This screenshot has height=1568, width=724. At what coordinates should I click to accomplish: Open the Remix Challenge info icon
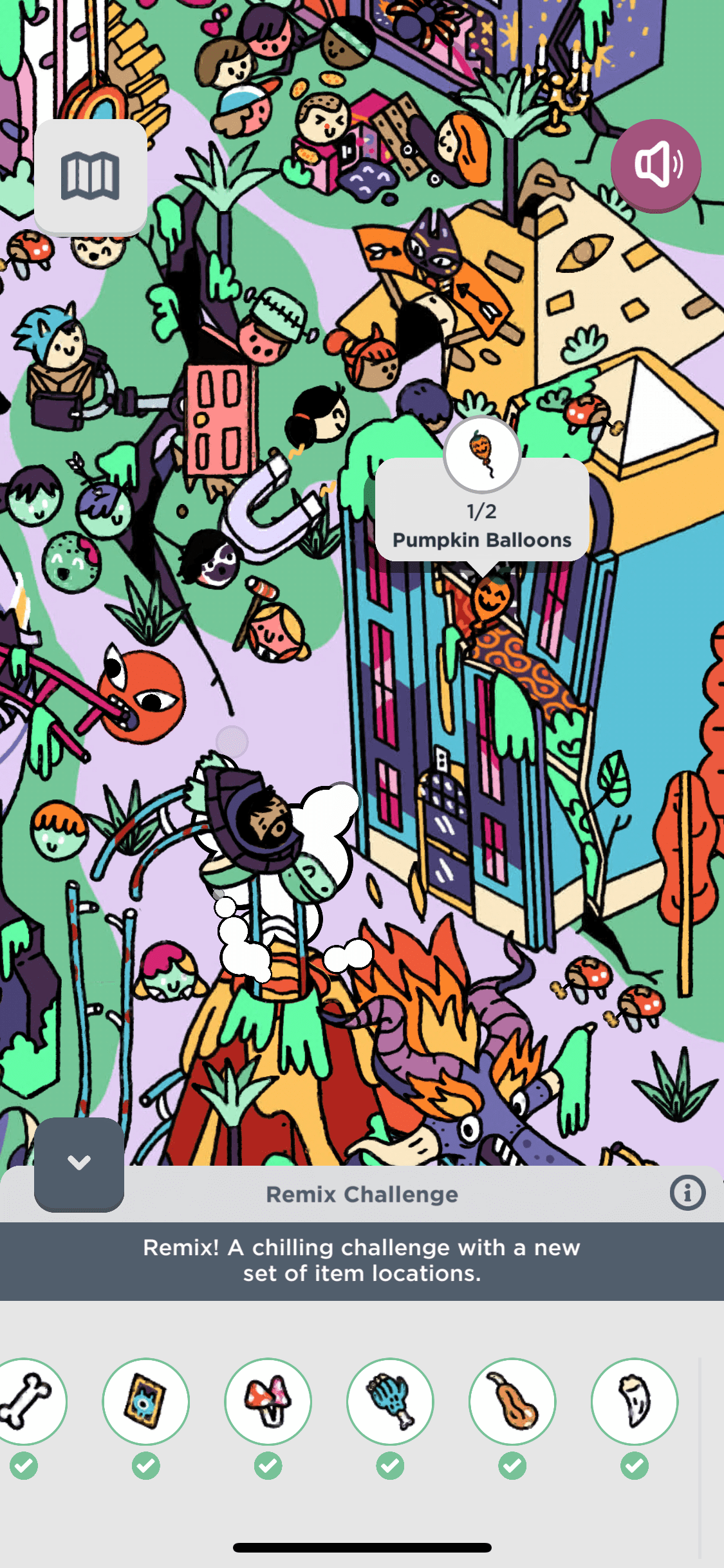point(687,1193)
